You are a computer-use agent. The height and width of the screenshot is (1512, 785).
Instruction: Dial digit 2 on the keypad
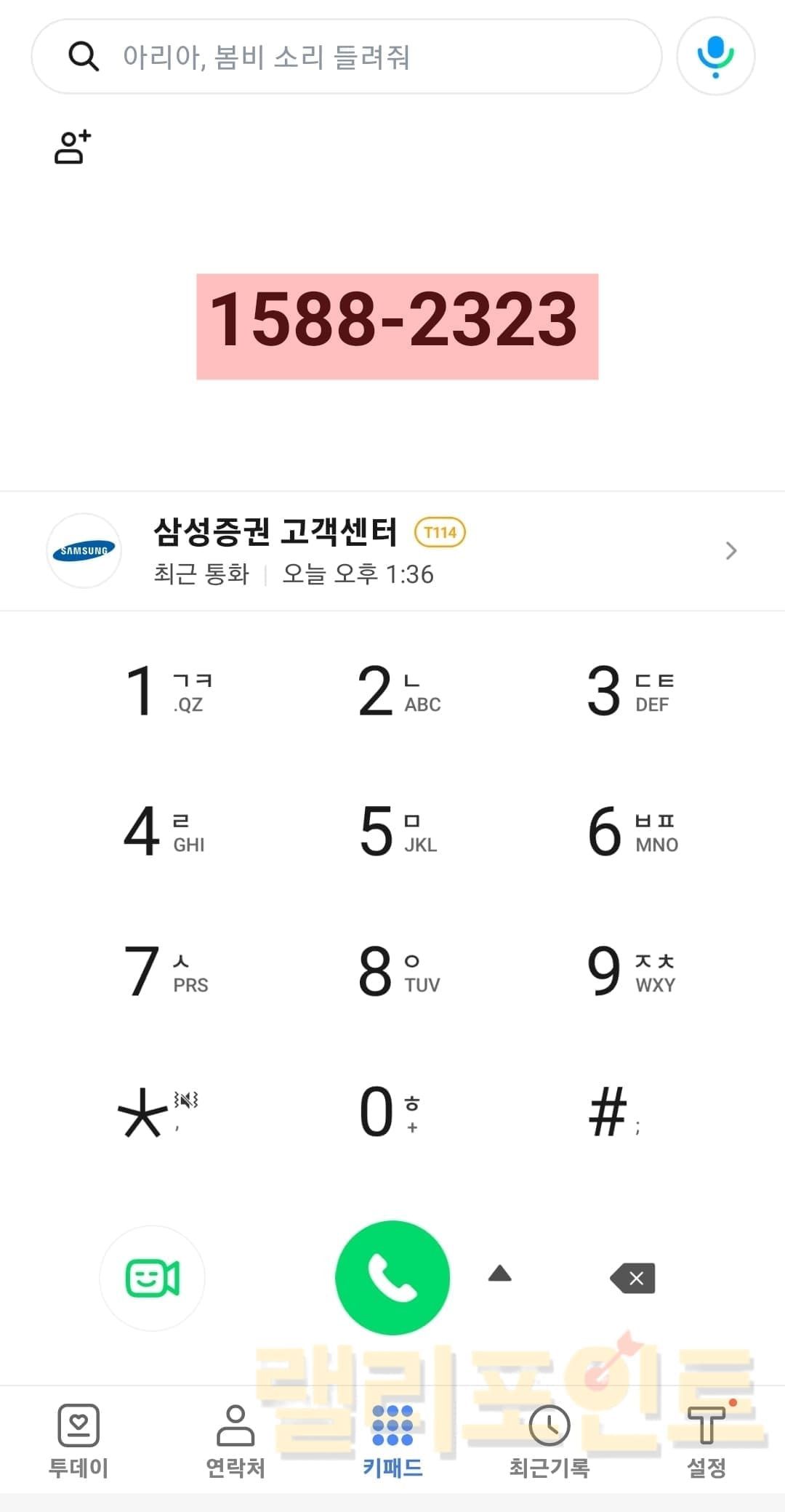click(397, 691)
